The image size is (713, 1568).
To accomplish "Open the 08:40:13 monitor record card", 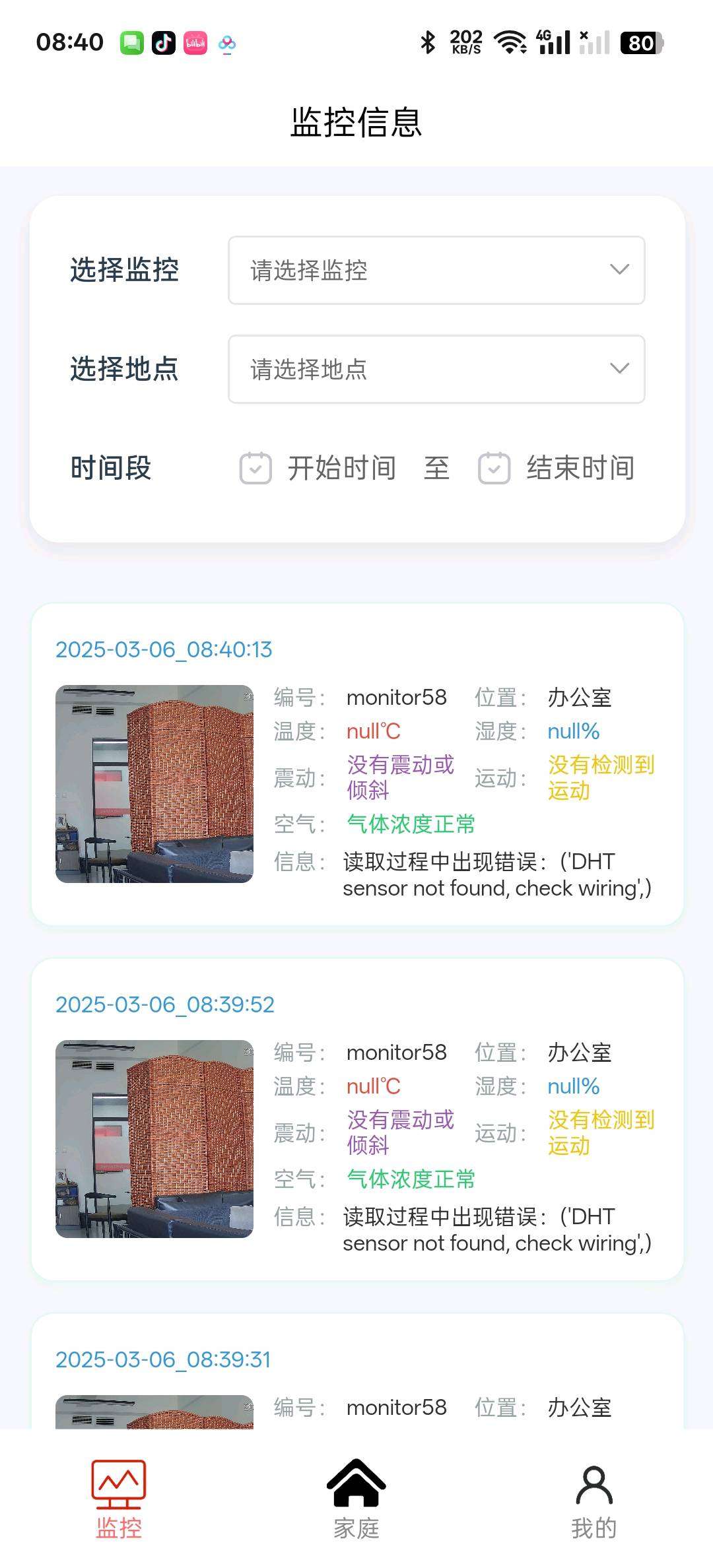I will (x=356, y=764).
